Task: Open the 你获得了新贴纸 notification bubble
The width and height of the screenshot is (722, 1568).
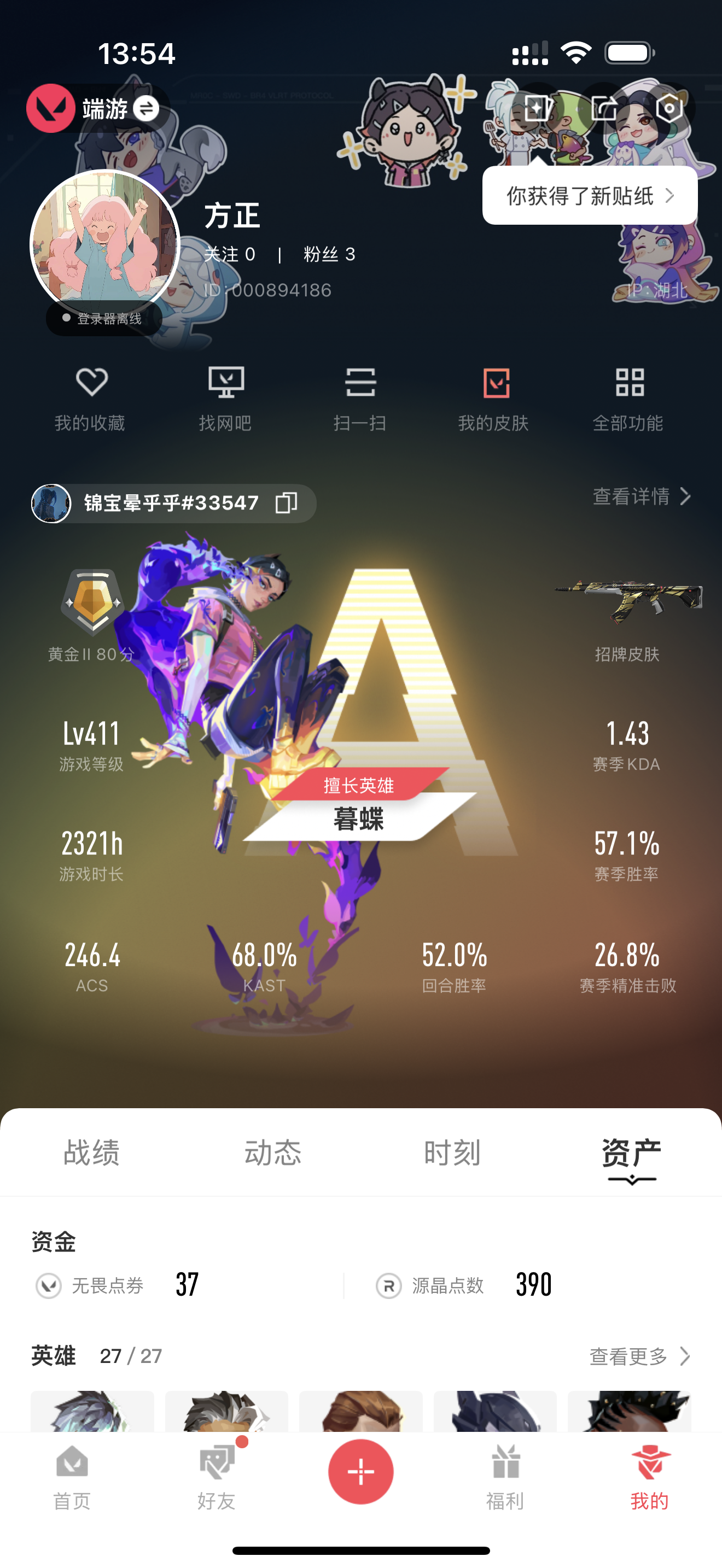Action: [x=589, y=196]
